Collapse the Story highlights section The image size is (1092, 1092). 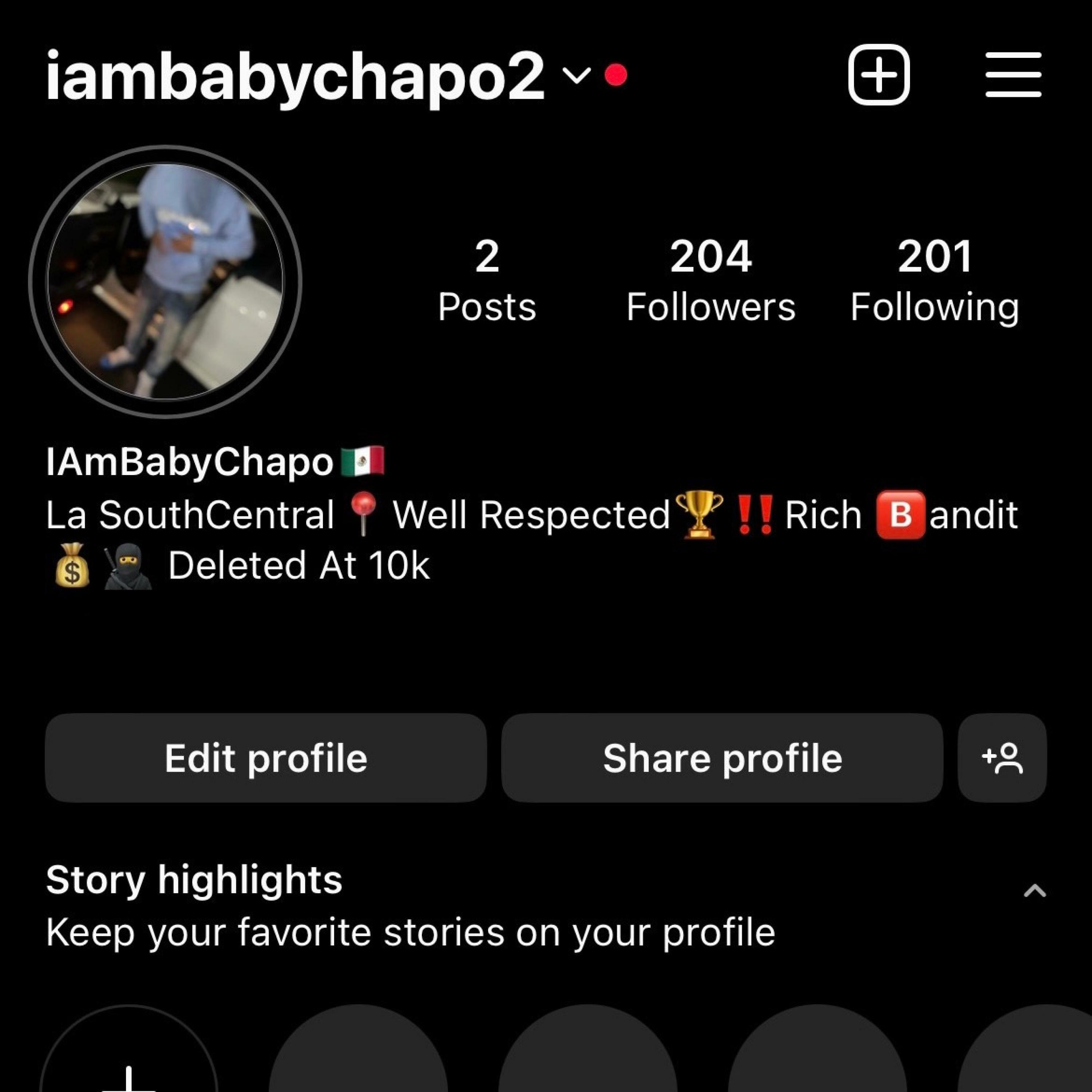coord(1034,891)
